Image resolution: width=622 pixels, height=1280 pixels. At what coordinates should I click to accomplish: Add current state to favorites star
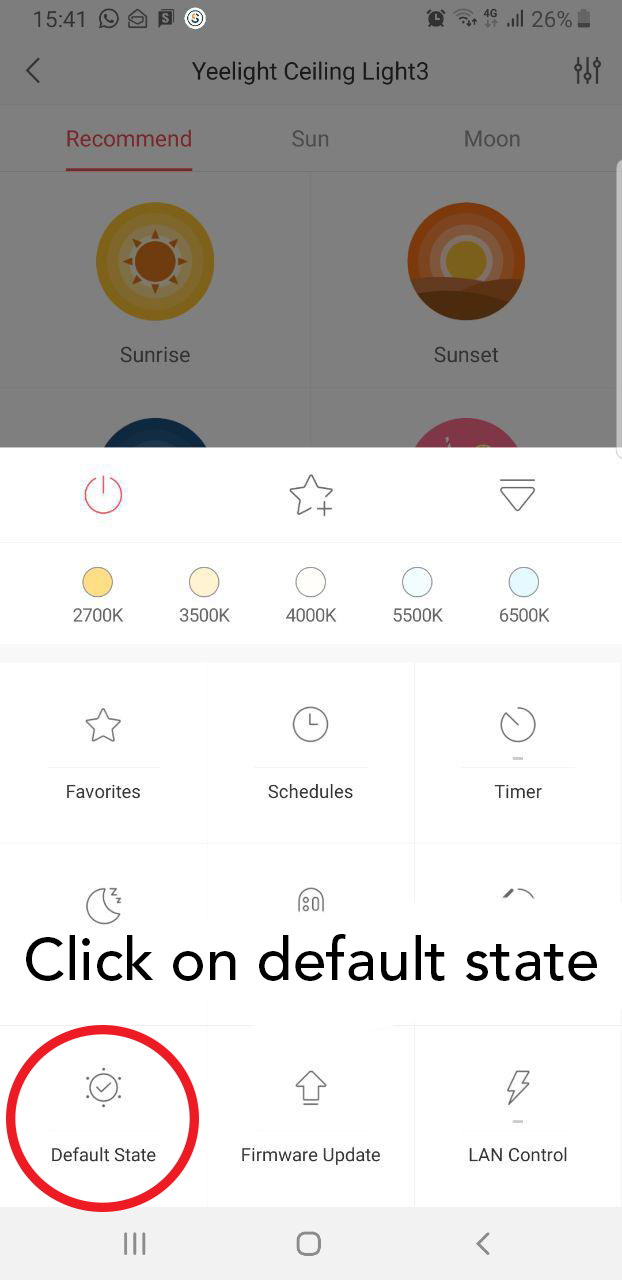(x=310, y=495)
